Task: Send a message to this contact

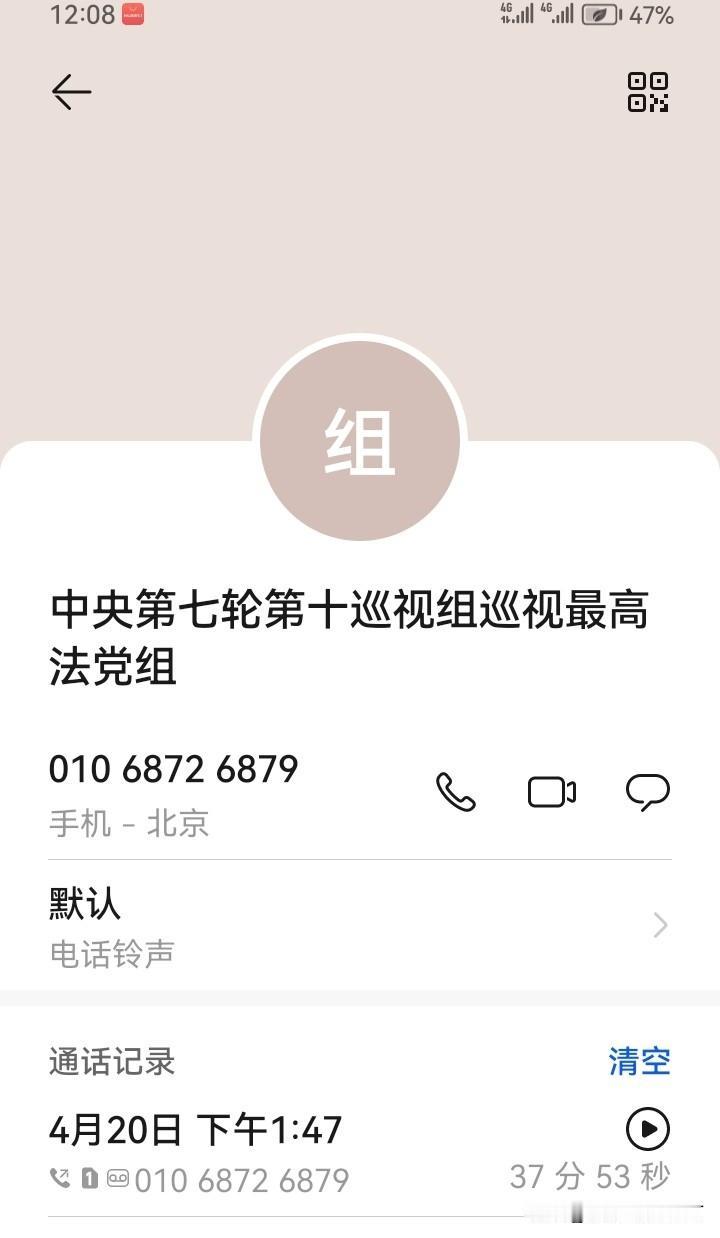Action: tap(648, 791)
